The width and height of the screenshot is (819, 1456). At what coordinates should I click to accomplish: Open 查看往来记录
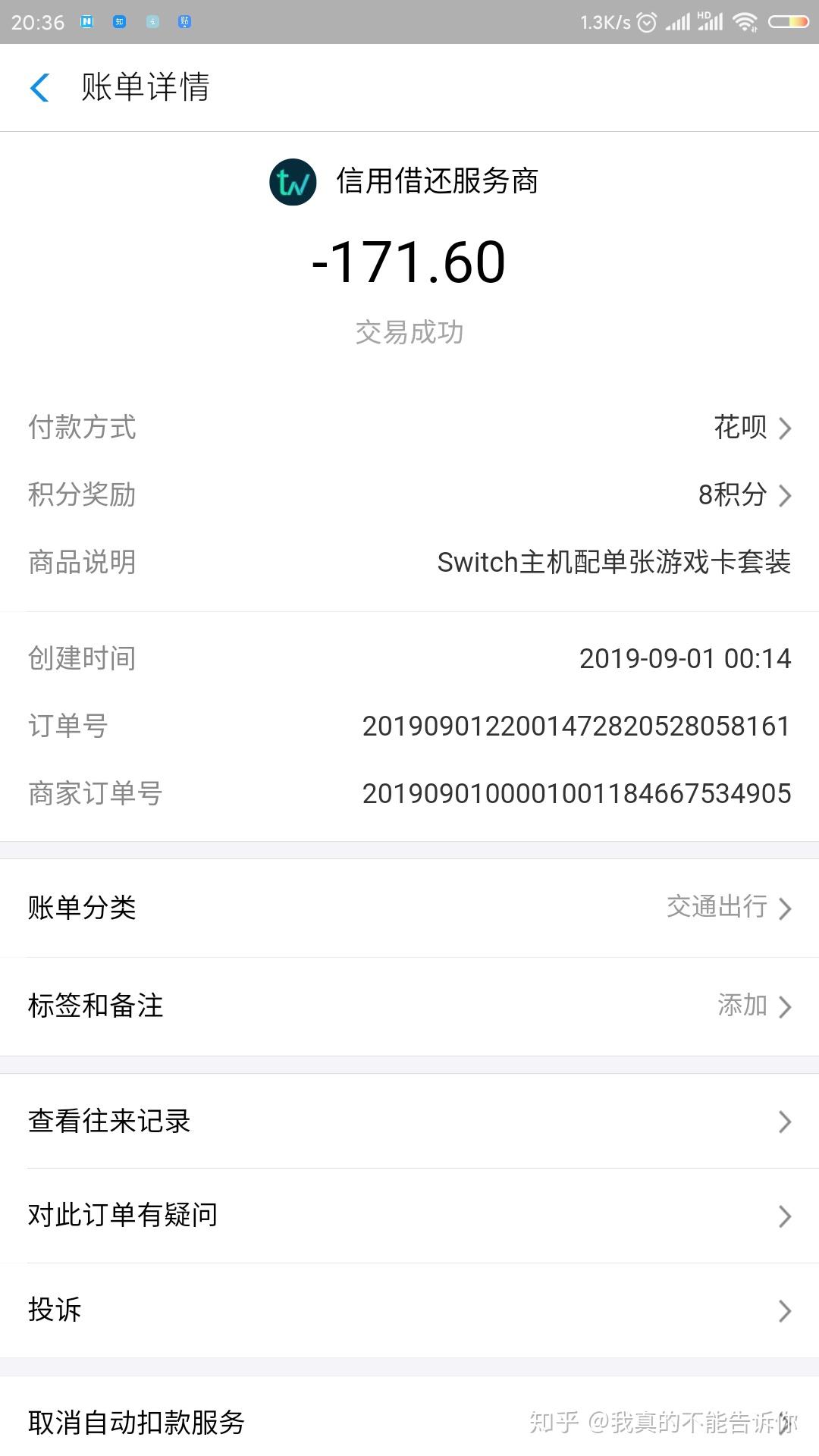(409, 1122)
